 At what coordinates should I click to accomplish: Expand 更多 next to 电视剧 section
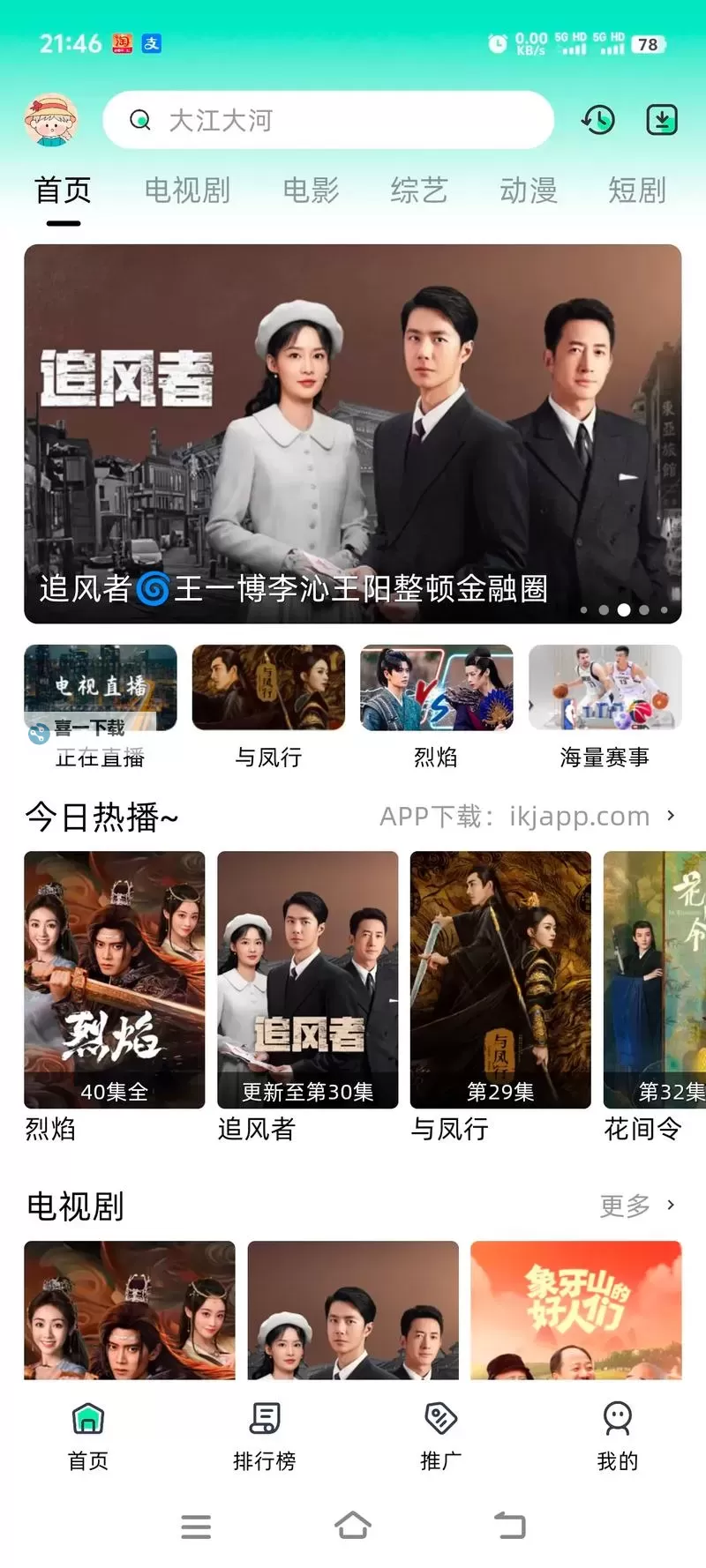click(x=623, y=1205)
